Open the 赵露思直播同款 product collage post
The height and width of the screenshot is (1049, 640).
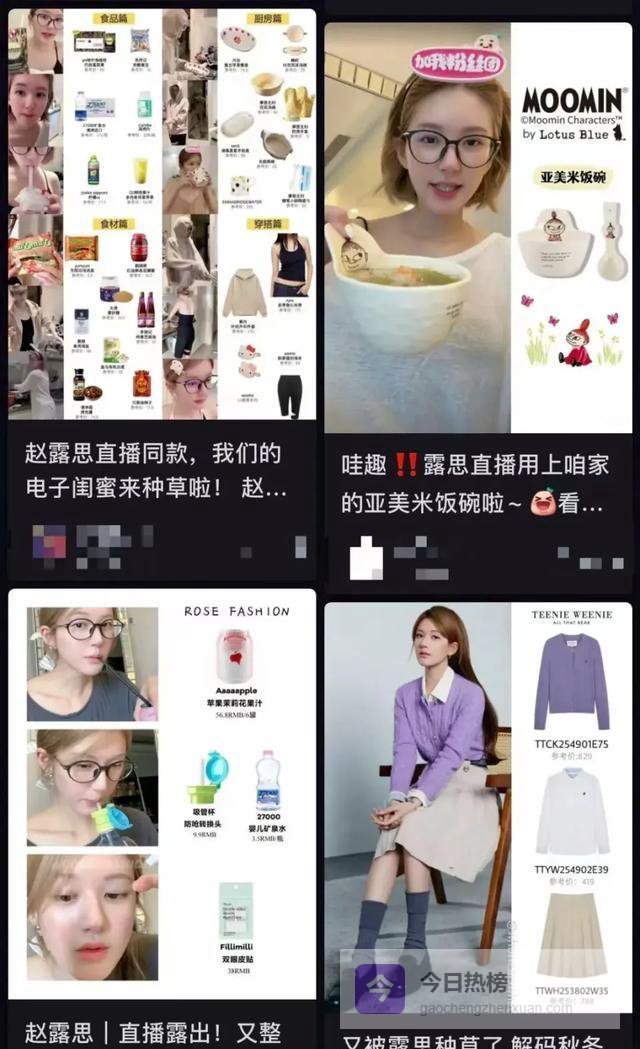click(x=162, y=215)
